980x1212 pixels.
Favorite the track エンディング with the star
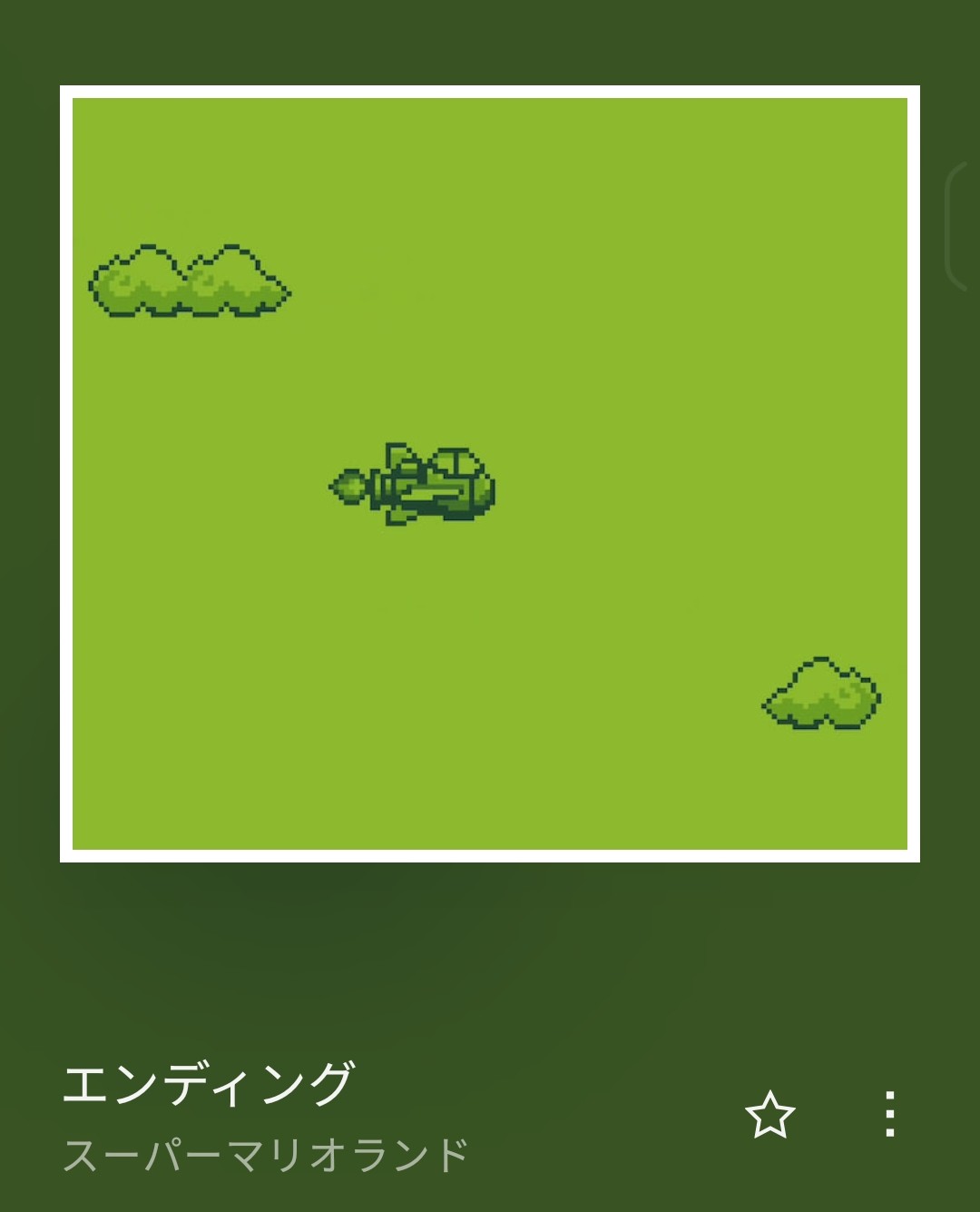point(769,1115)
